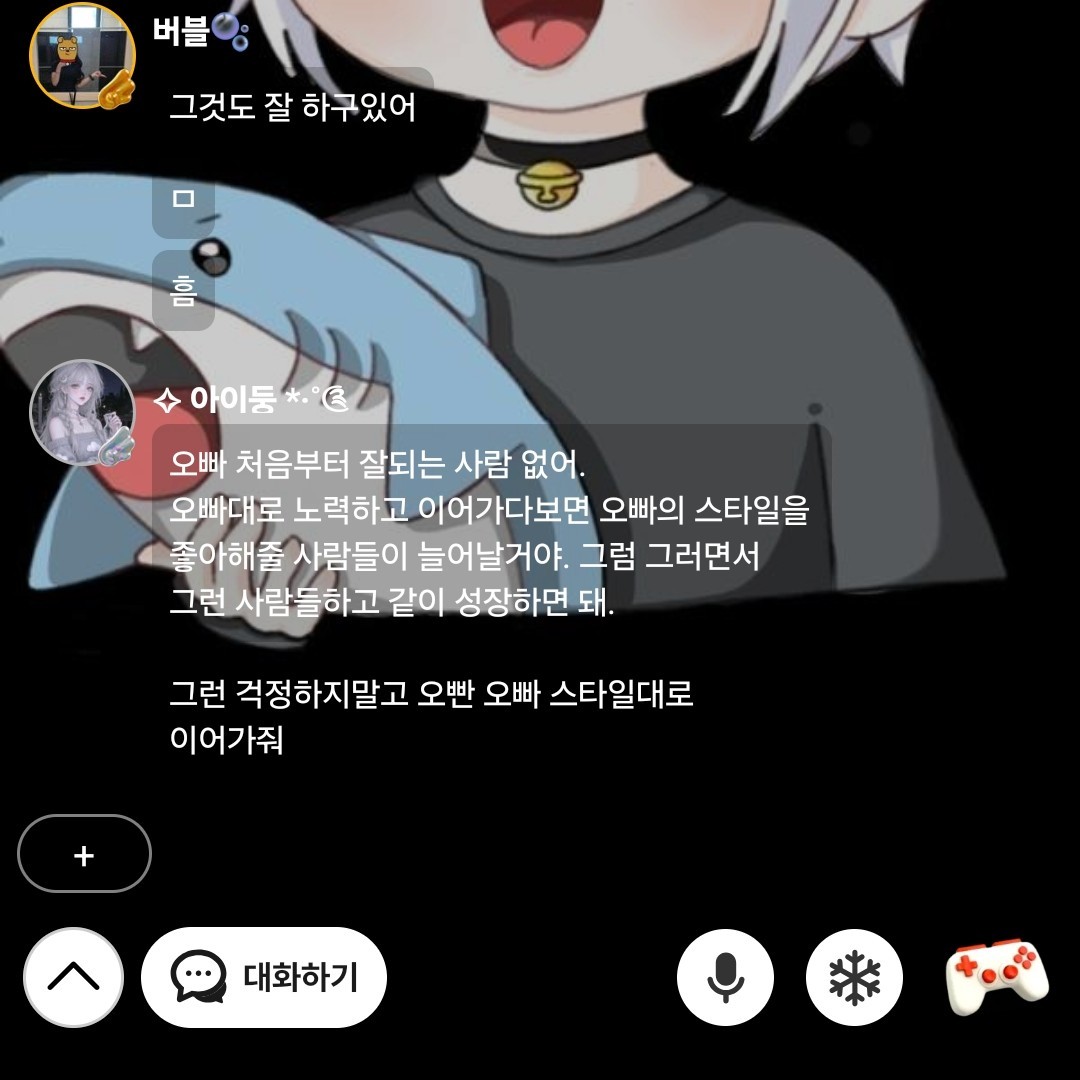Open the game controller menu
This screenshot has height=1080, width=1080.
(996, 977)
